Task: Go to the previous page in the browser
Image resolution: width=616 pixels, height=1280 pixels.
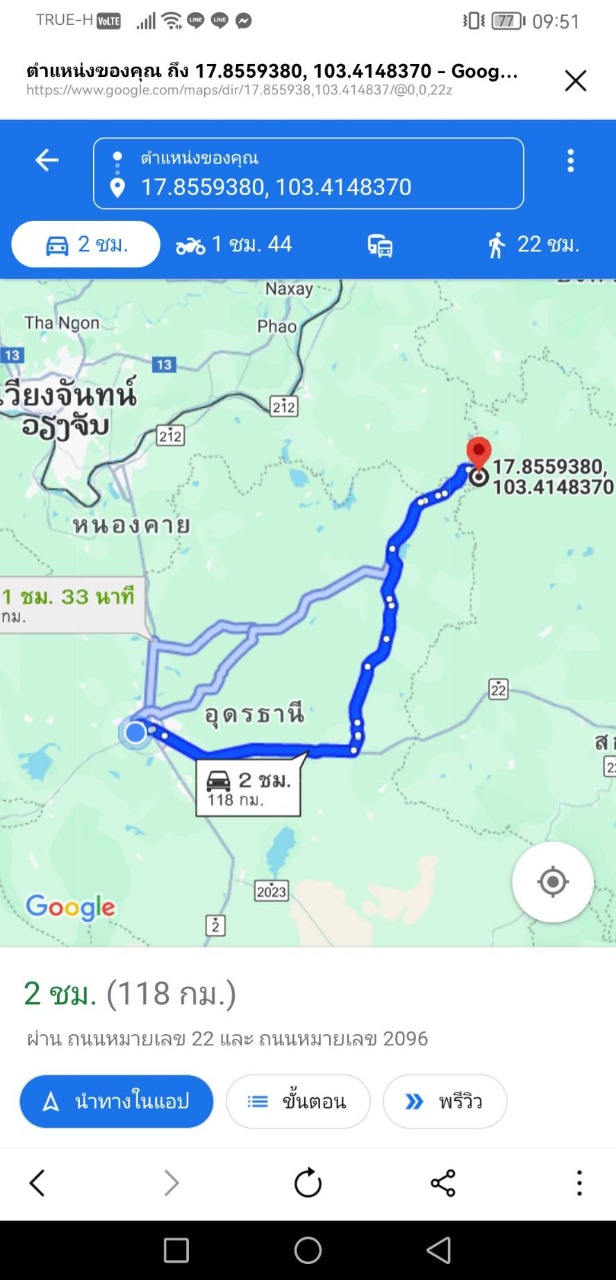Action: tap(37, 1183)
